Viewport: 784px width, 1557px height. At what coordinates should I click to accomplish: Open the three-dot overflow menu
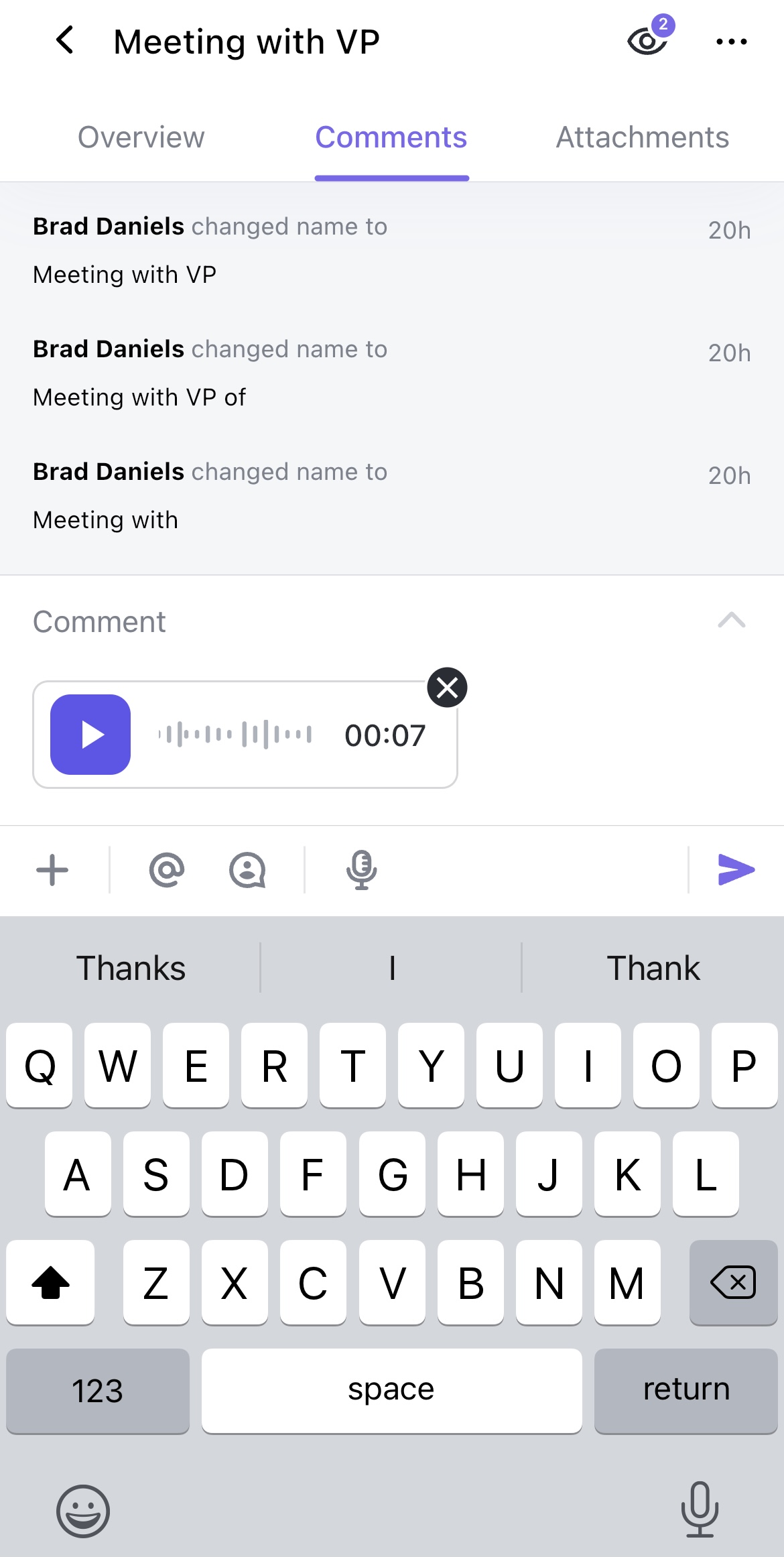731,42
